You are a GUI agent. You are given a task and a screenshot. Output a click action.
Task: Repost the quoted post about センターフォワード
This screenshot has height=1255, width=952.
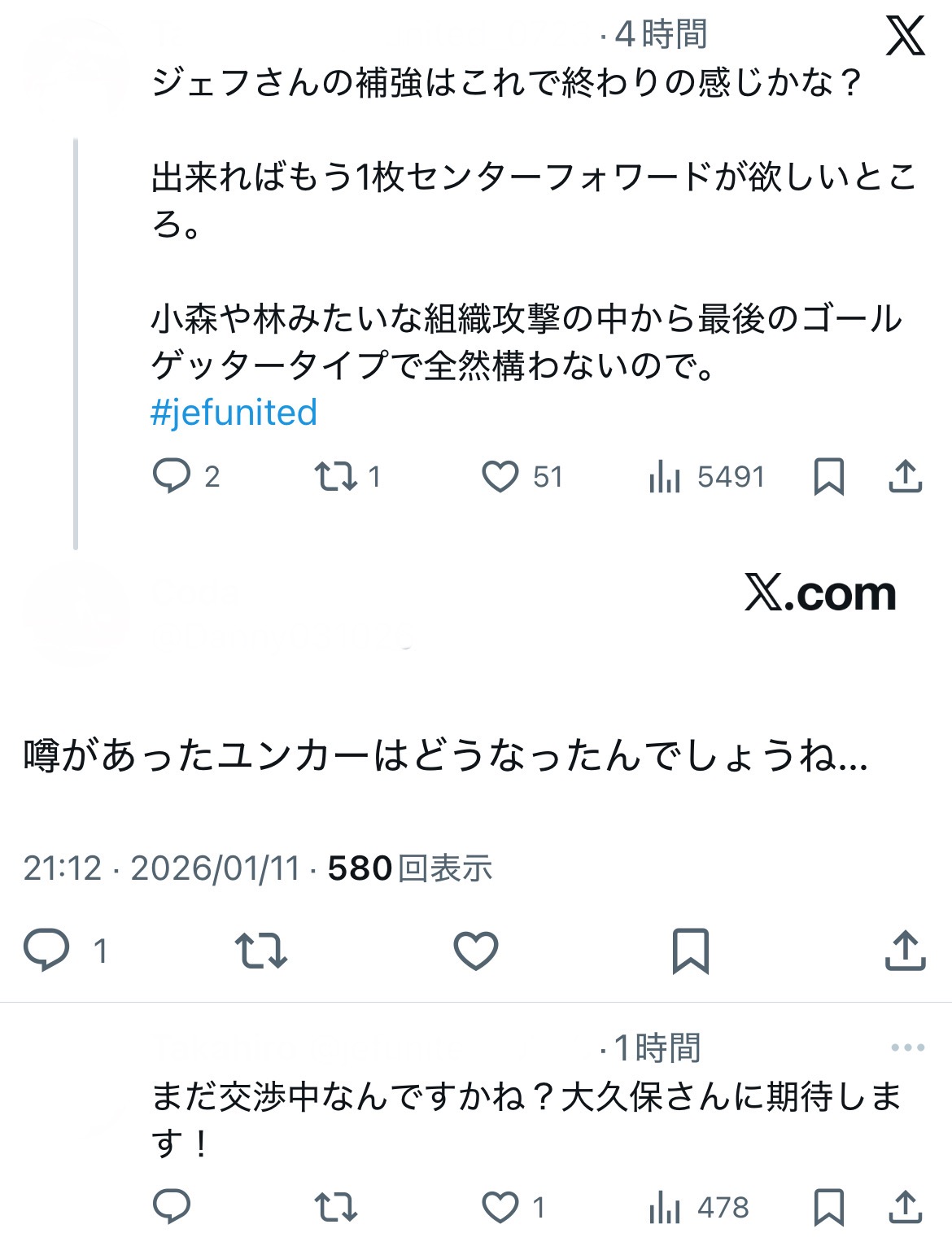coord(335,476)
